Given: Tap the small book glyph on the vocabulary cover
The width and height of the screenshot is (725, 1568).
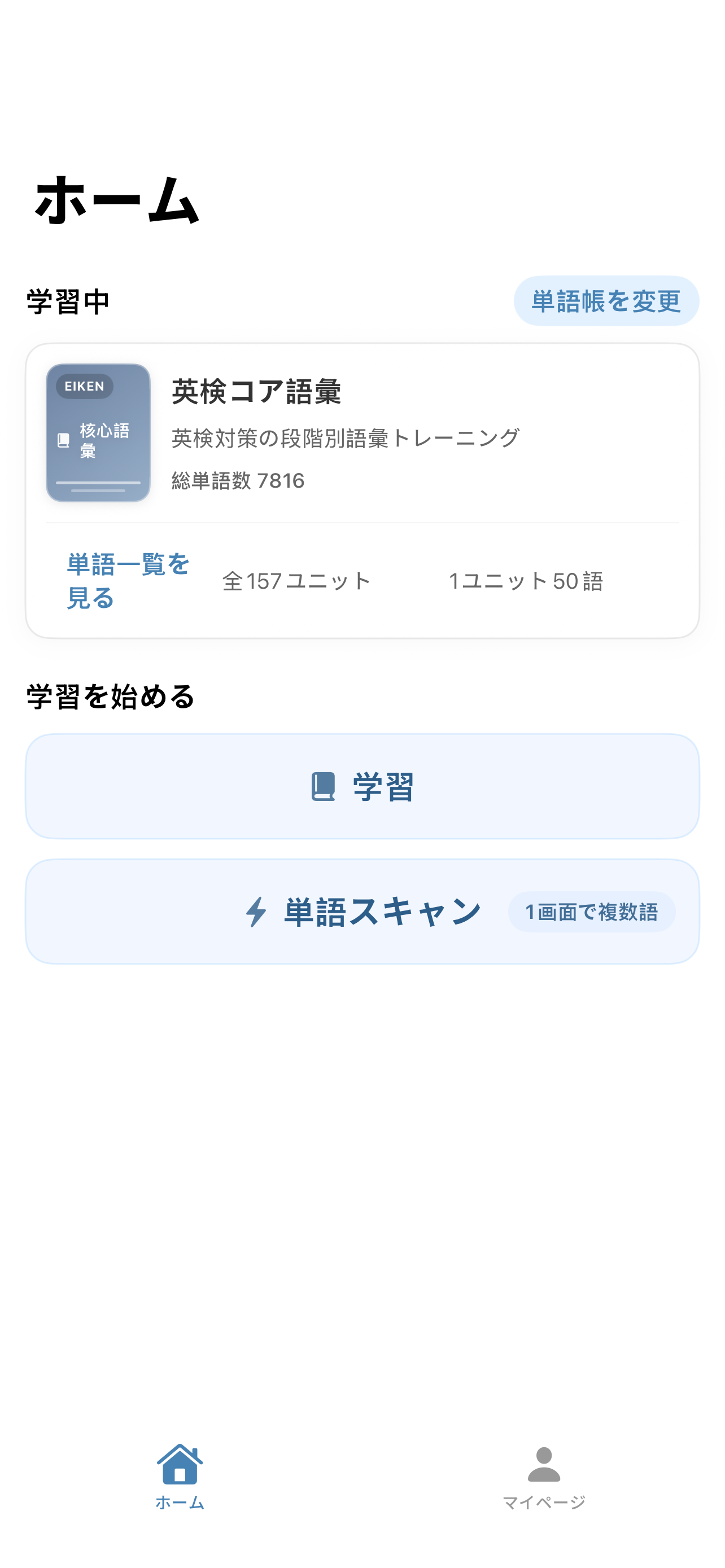Looking at the screenshot, I should [x=63, y=440].
